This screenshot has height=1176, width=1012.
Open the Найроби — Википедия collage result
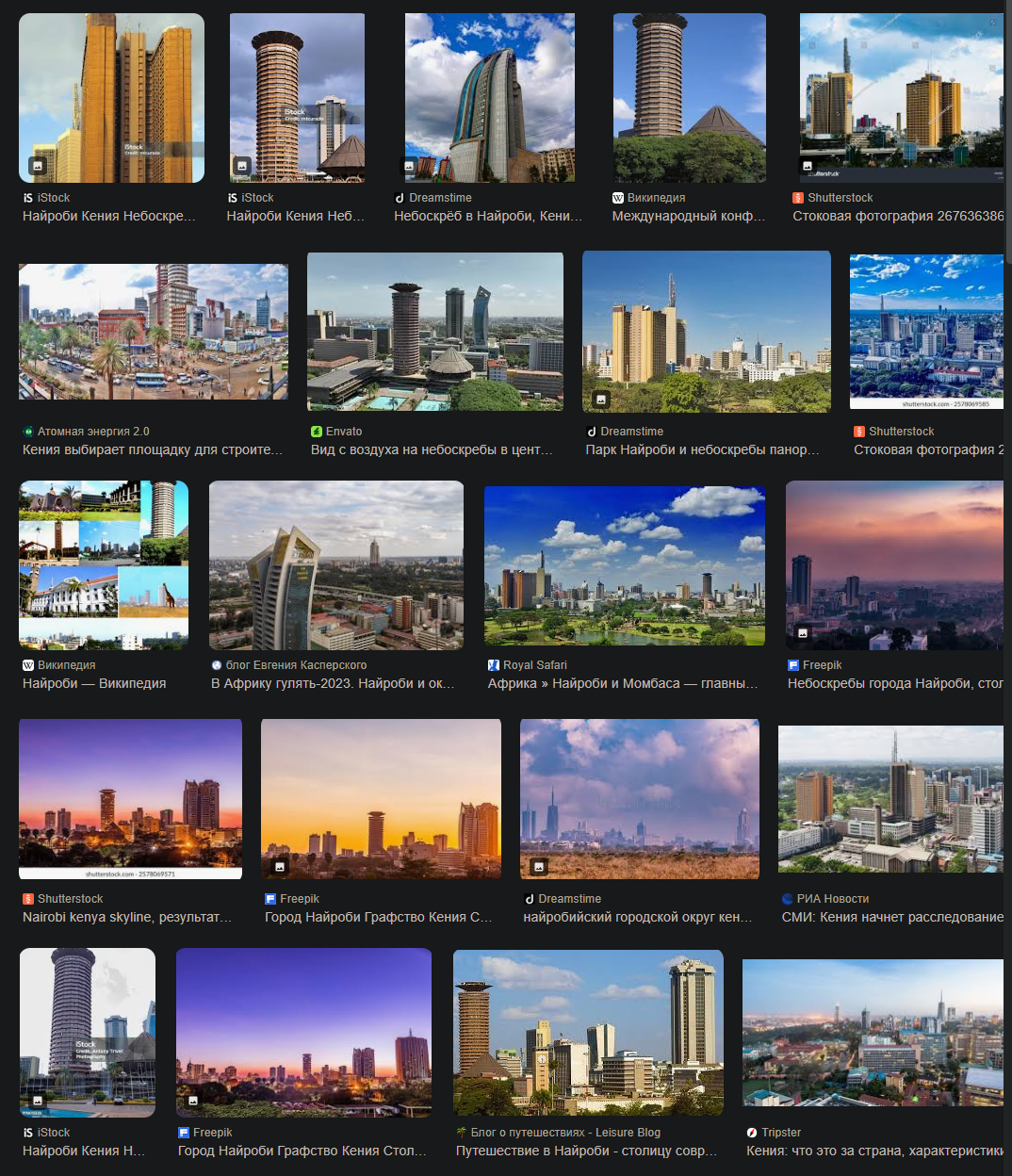pos(104,565)
